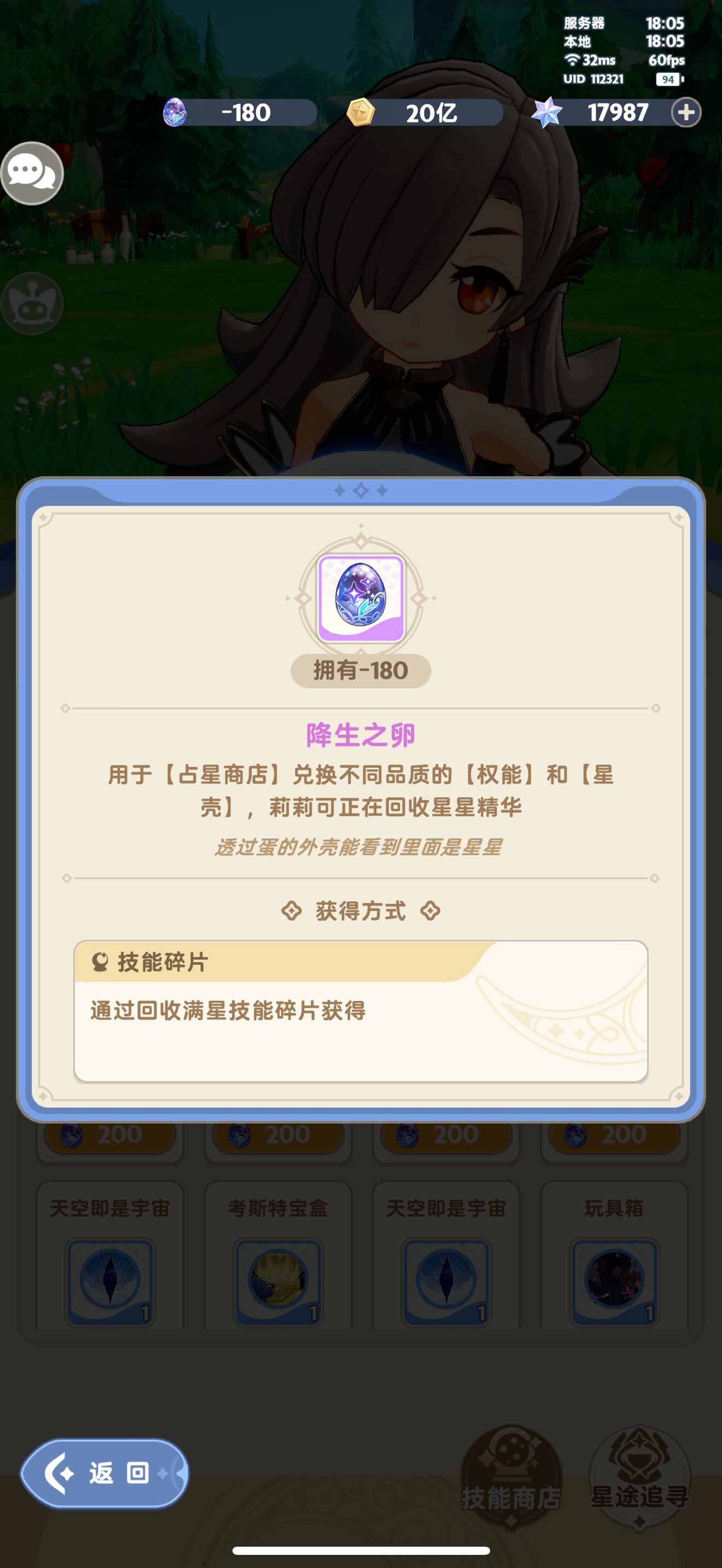Tap the 拥有-180 ownership badge
Screen dimensions: 722x1568
click(360, 670)
